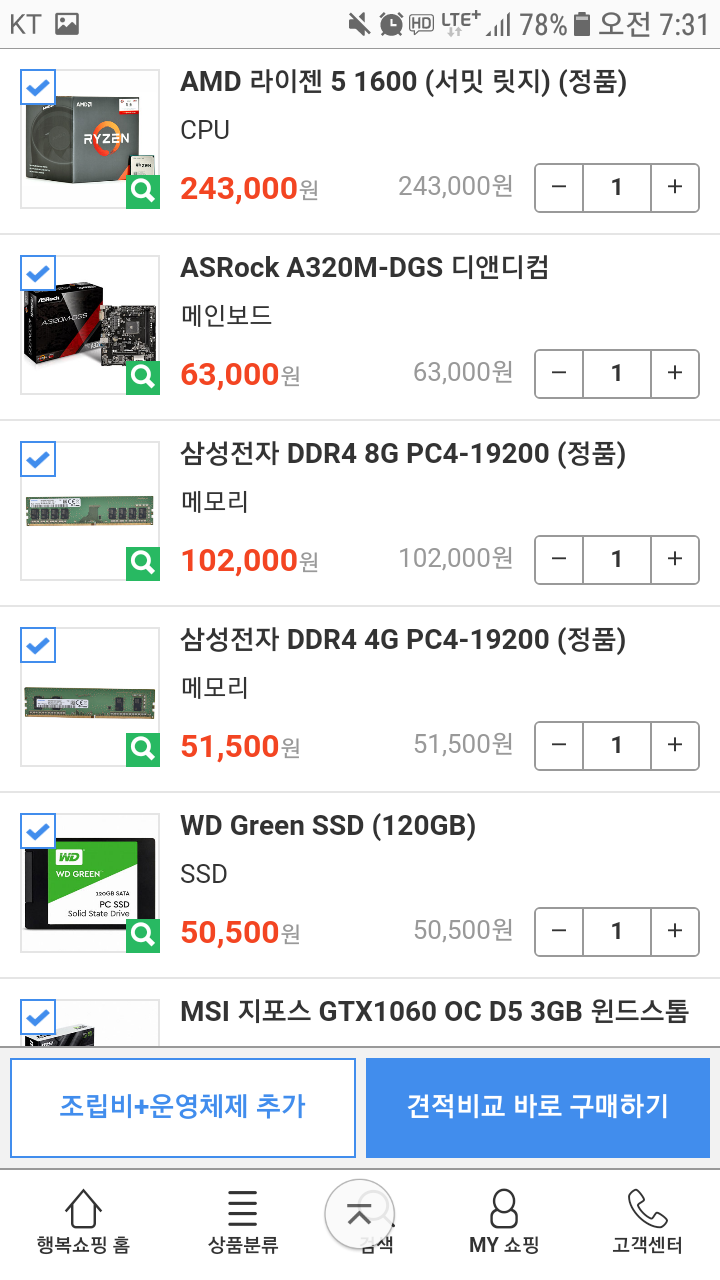Increase quantity of 삼성전자 DDR4 8G memory
Screen dimensions: 720x1280
(675, 559)
